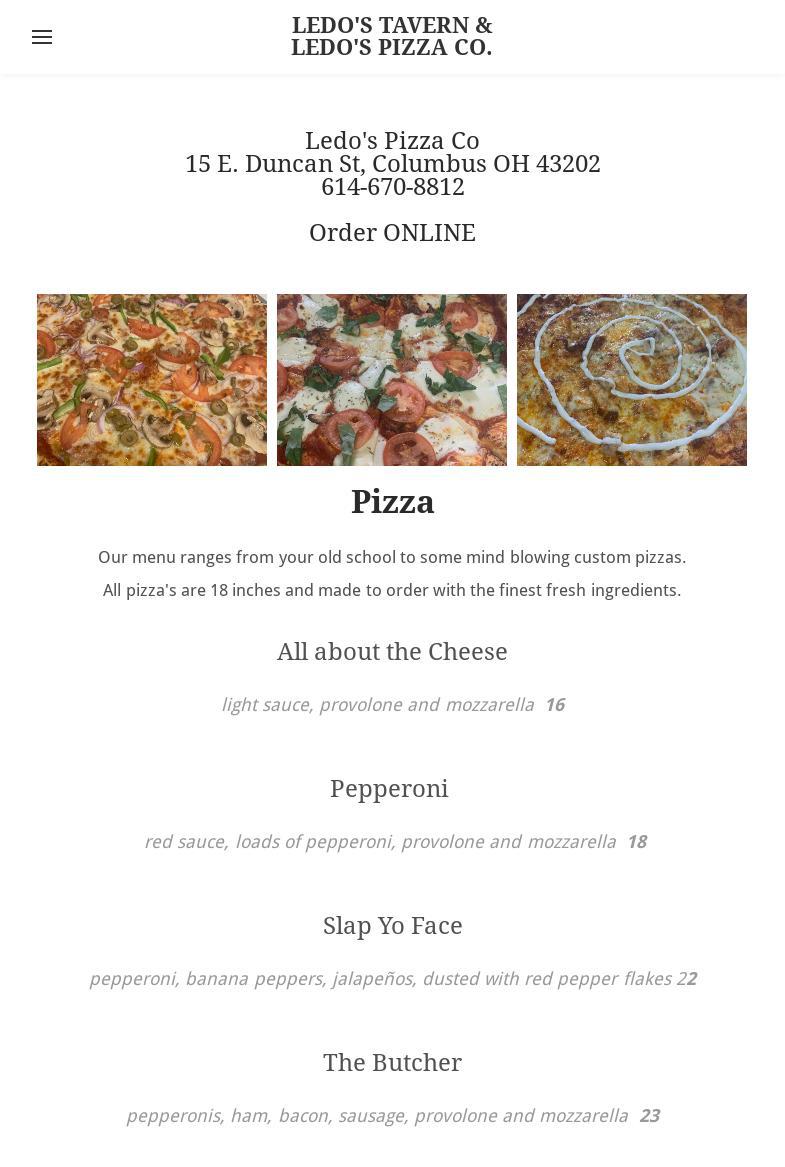Open the Order ONLINE link
The width and height of the screenshot is (785, 1167).
click(x=392, y=232)
